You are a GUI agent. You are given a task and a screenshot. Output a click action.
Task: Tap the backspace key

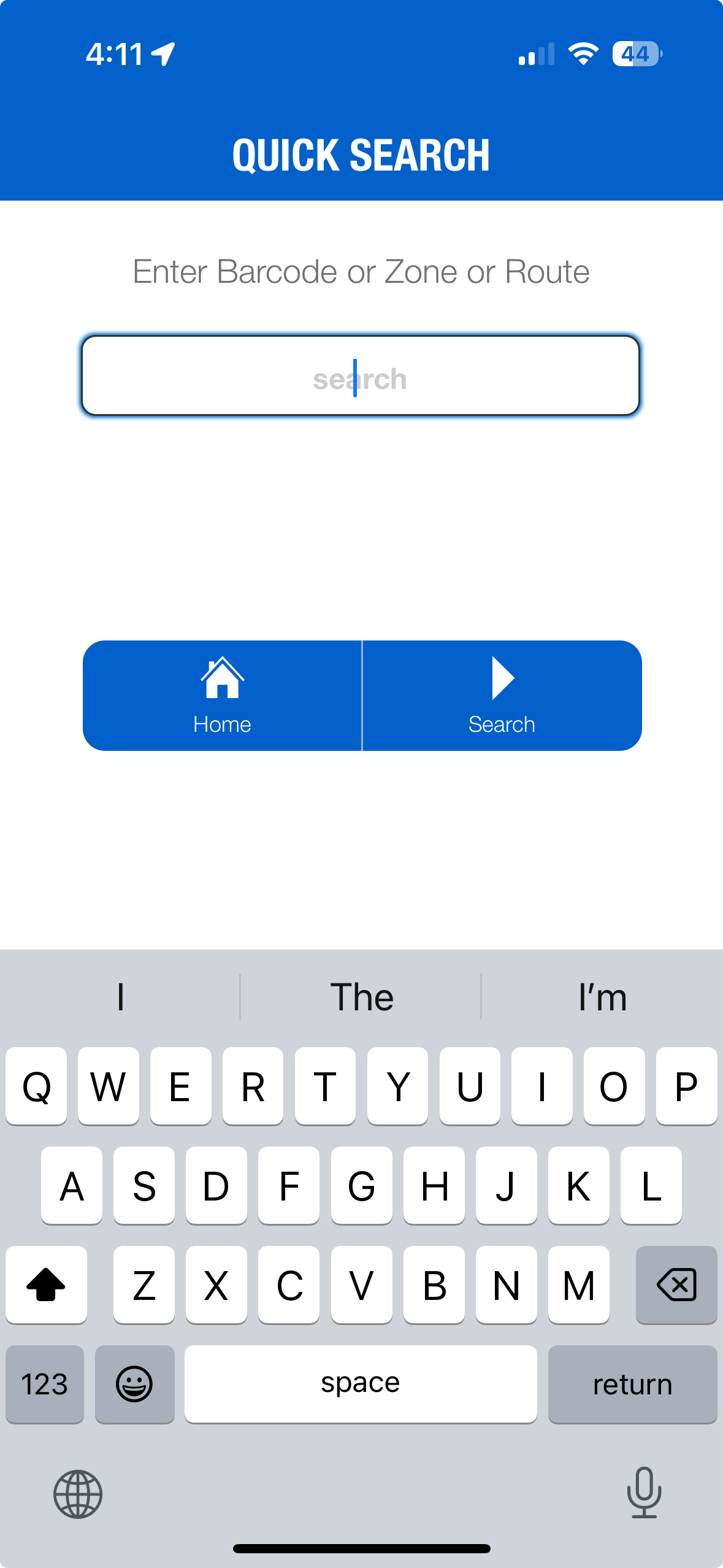676,1284
